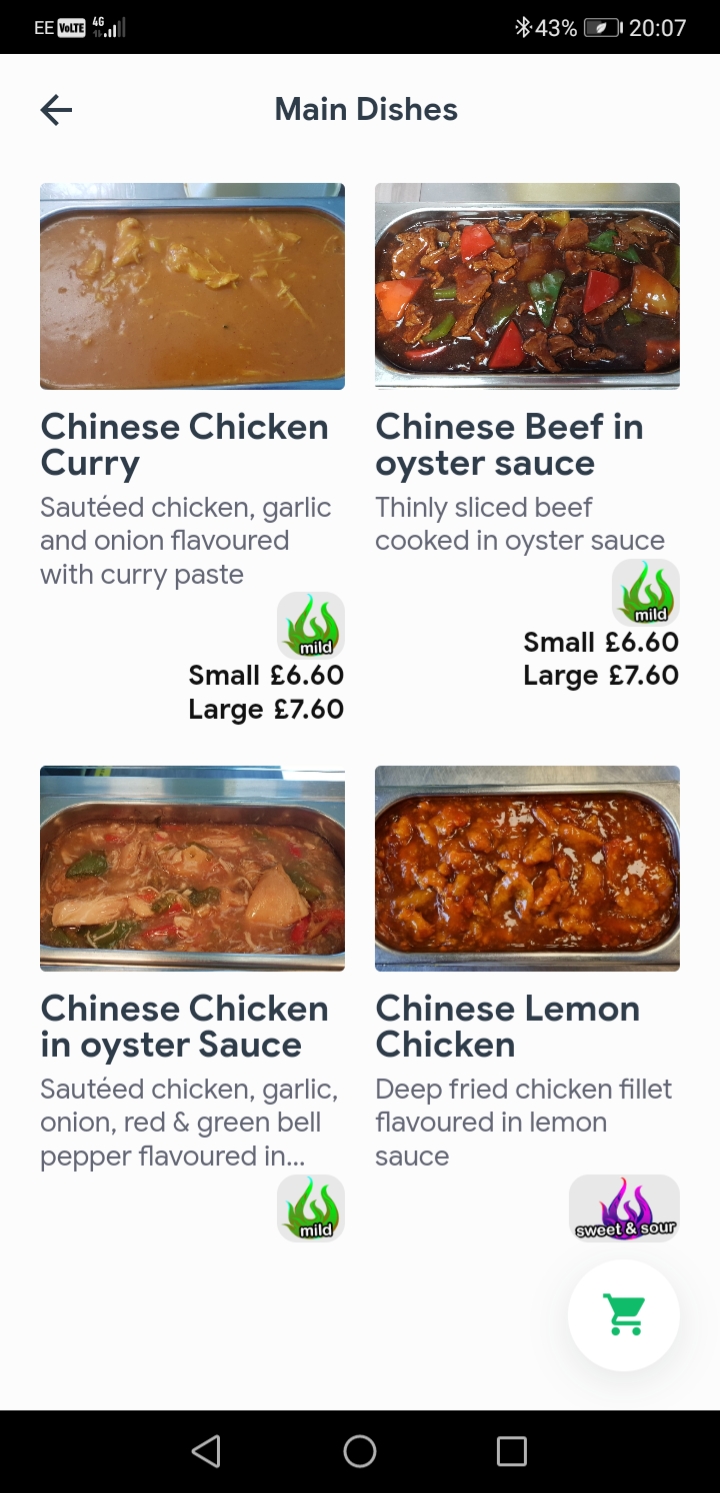The height and width of the screenshot is (1493, 720).
Task: Open the shopping cart button
Action: click(624, 1315)
